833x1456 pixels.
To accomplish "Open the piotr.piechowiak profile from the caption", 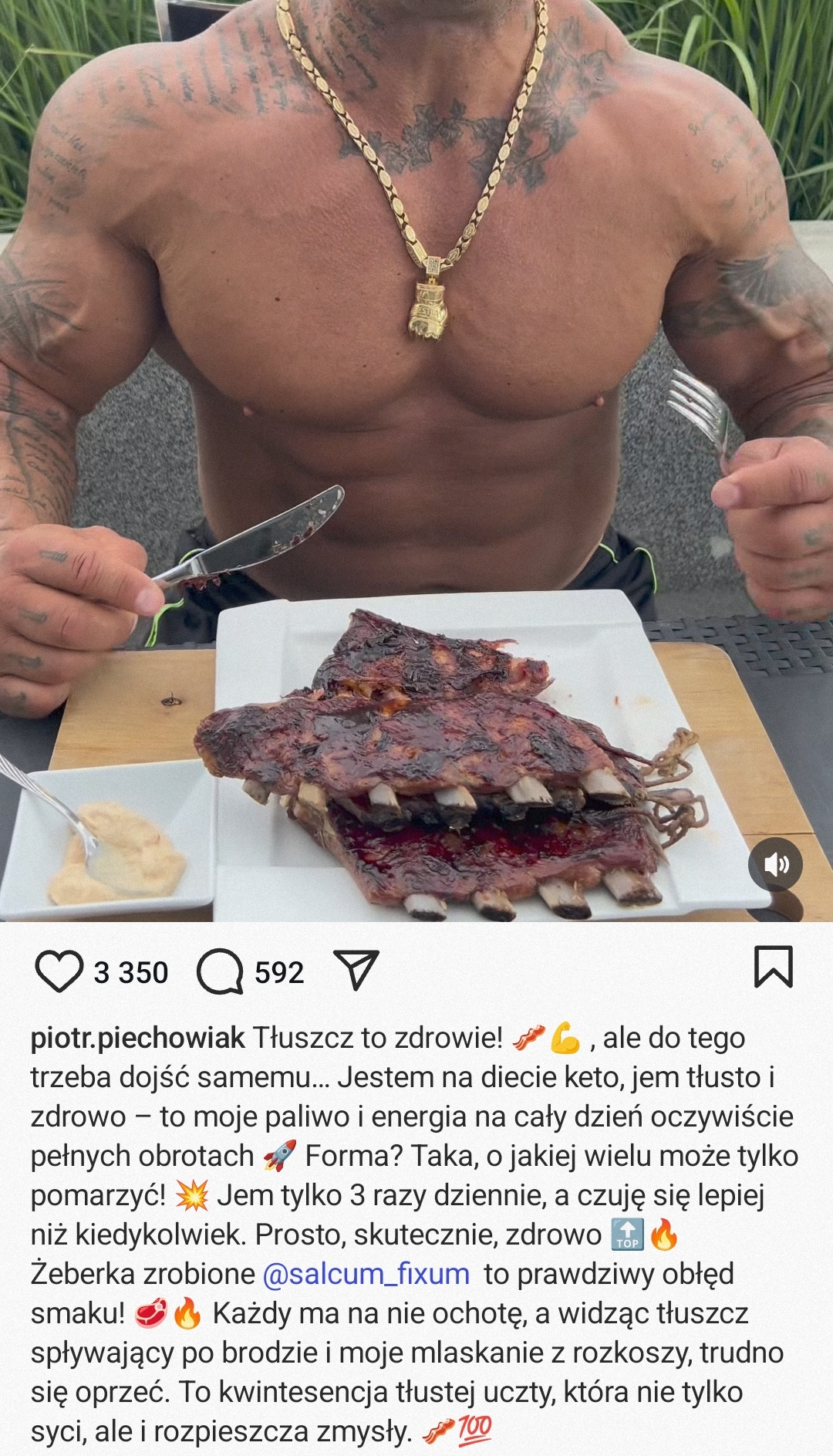I will 137,1039.
